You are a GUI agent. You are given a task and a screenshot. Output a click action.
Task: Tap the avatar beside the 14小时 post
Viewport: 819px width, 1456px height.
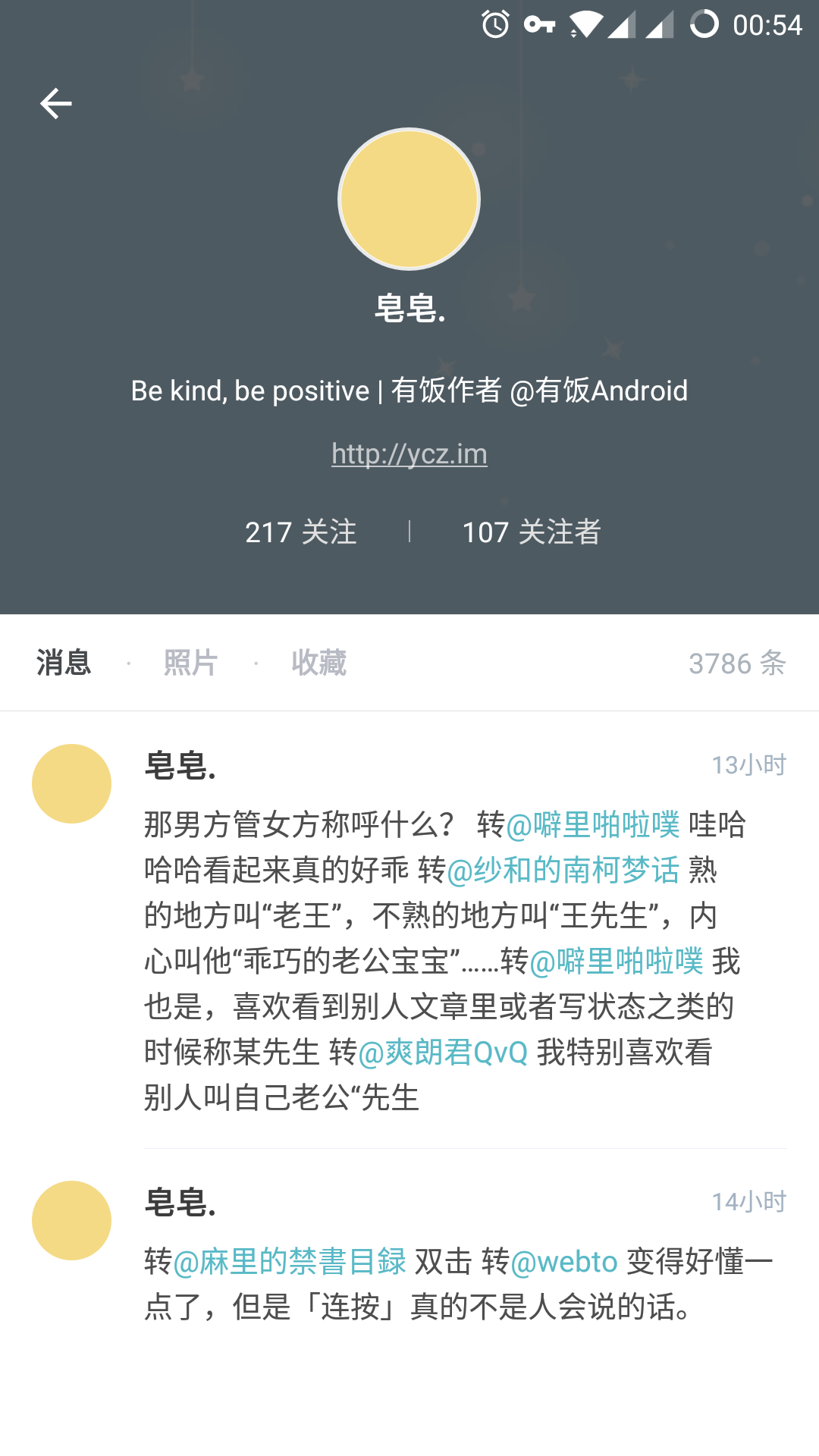[x=71, y=1220]
